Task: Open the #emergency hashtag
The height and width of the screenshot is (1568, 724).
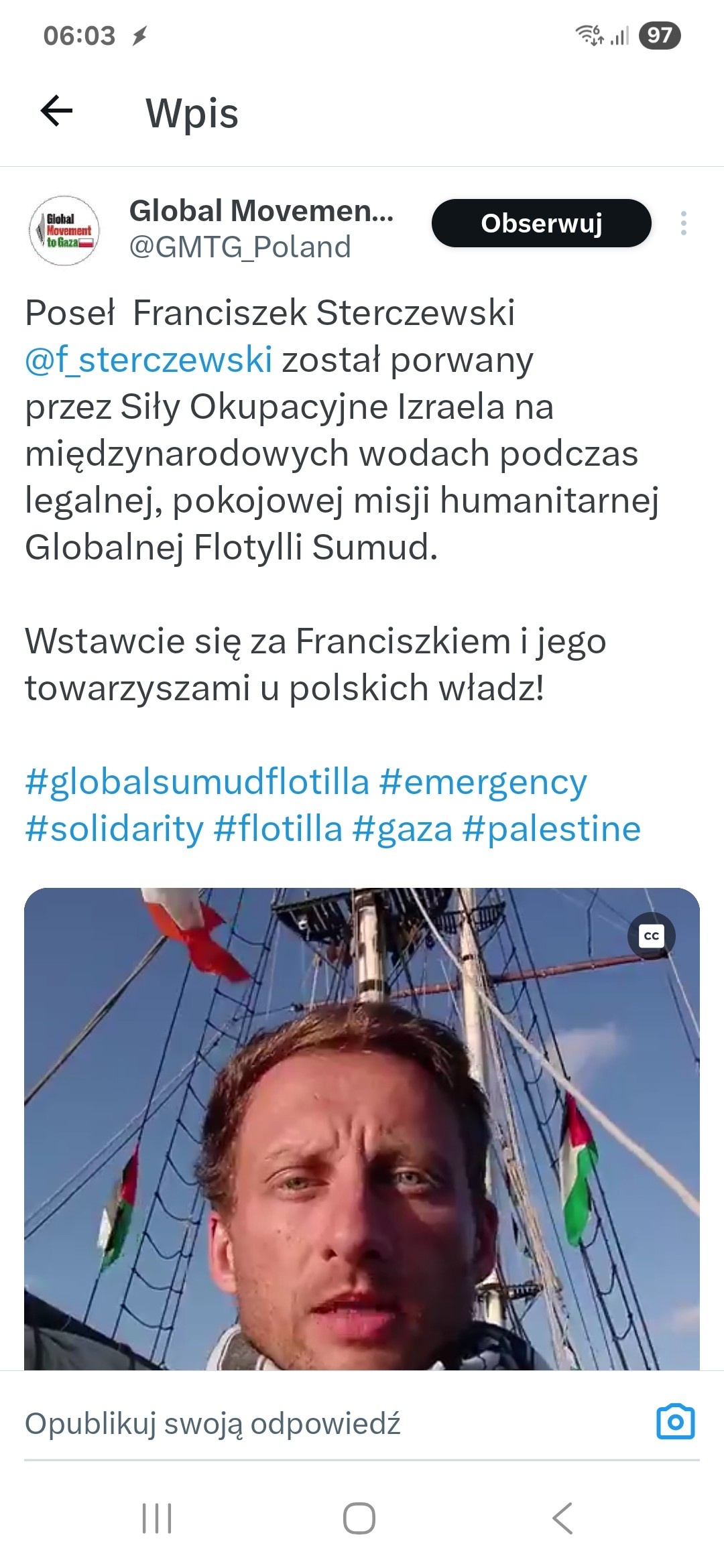Action: coord(483,782)
